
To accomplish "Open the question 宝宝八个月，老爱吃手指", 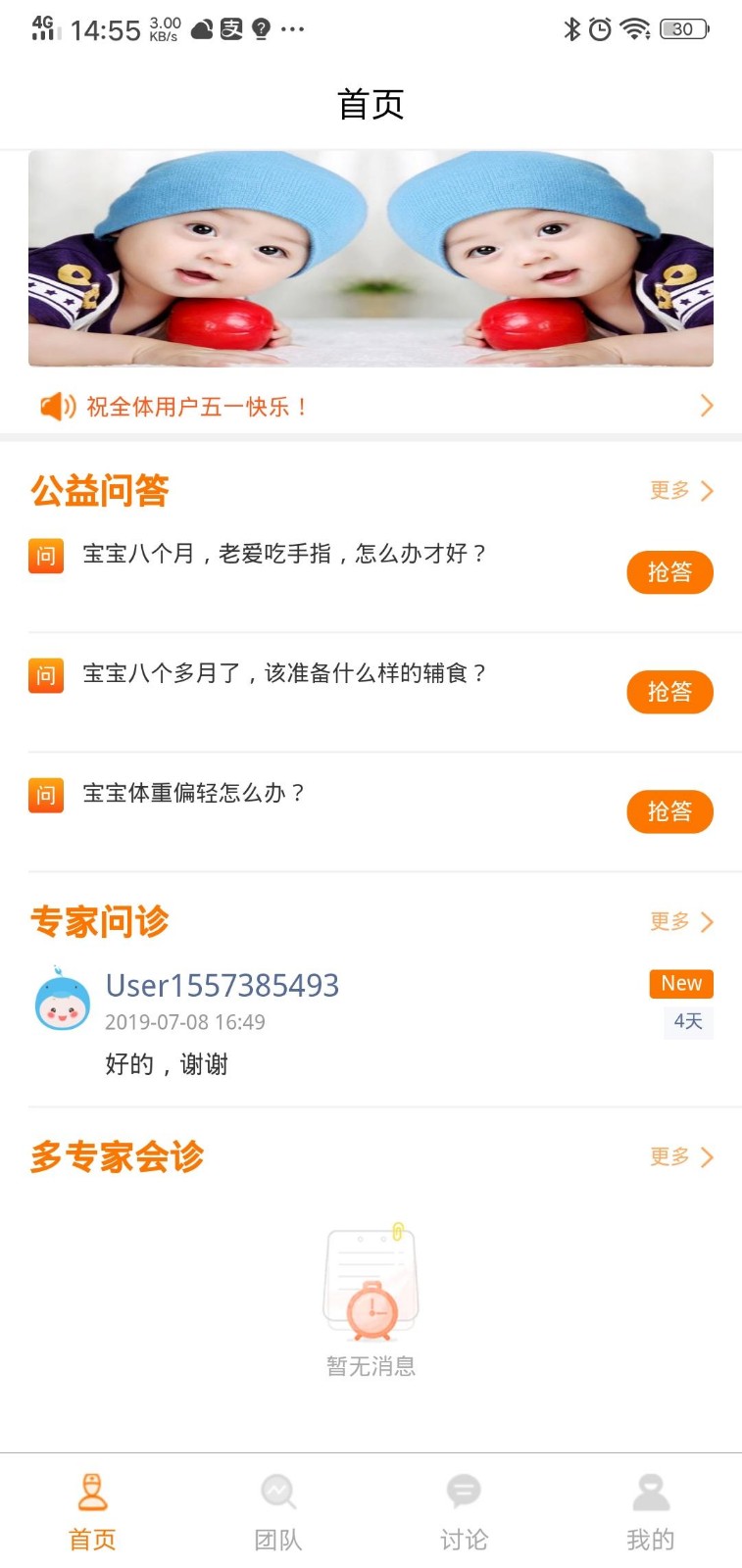I will 284,555.
